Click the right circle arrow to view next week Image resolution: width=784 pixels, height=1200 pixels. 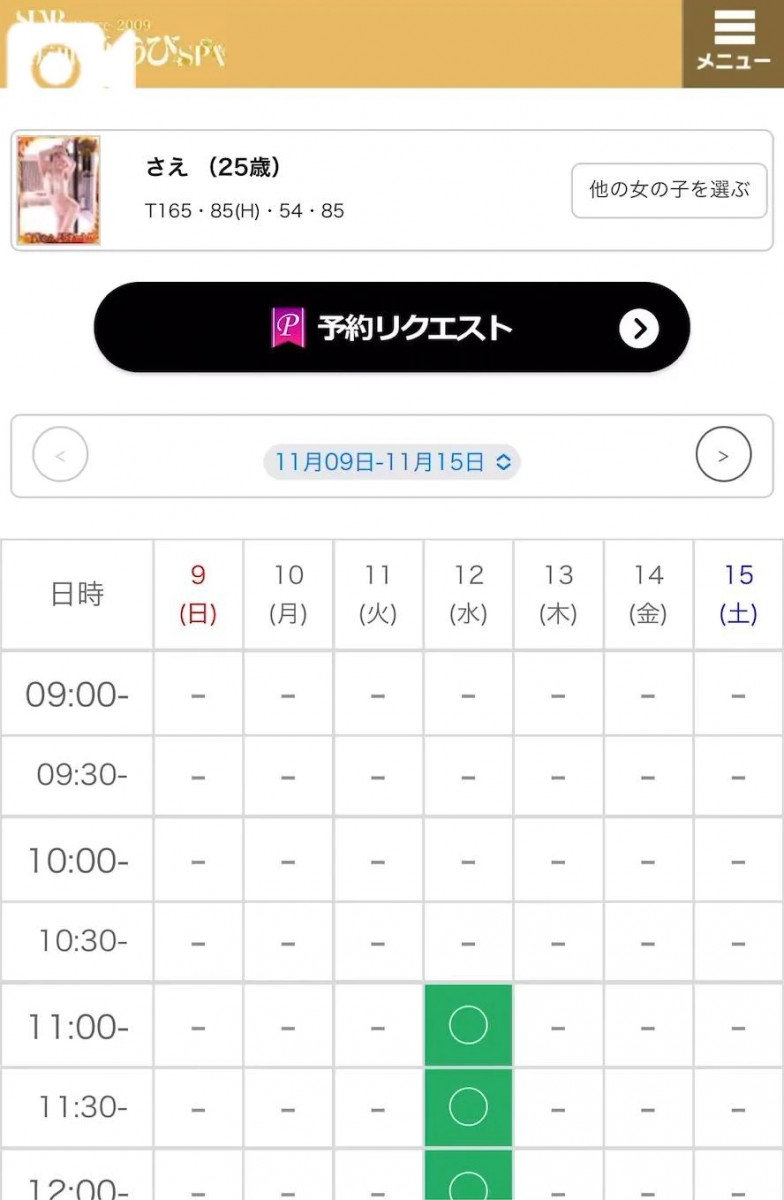point(722,455)
